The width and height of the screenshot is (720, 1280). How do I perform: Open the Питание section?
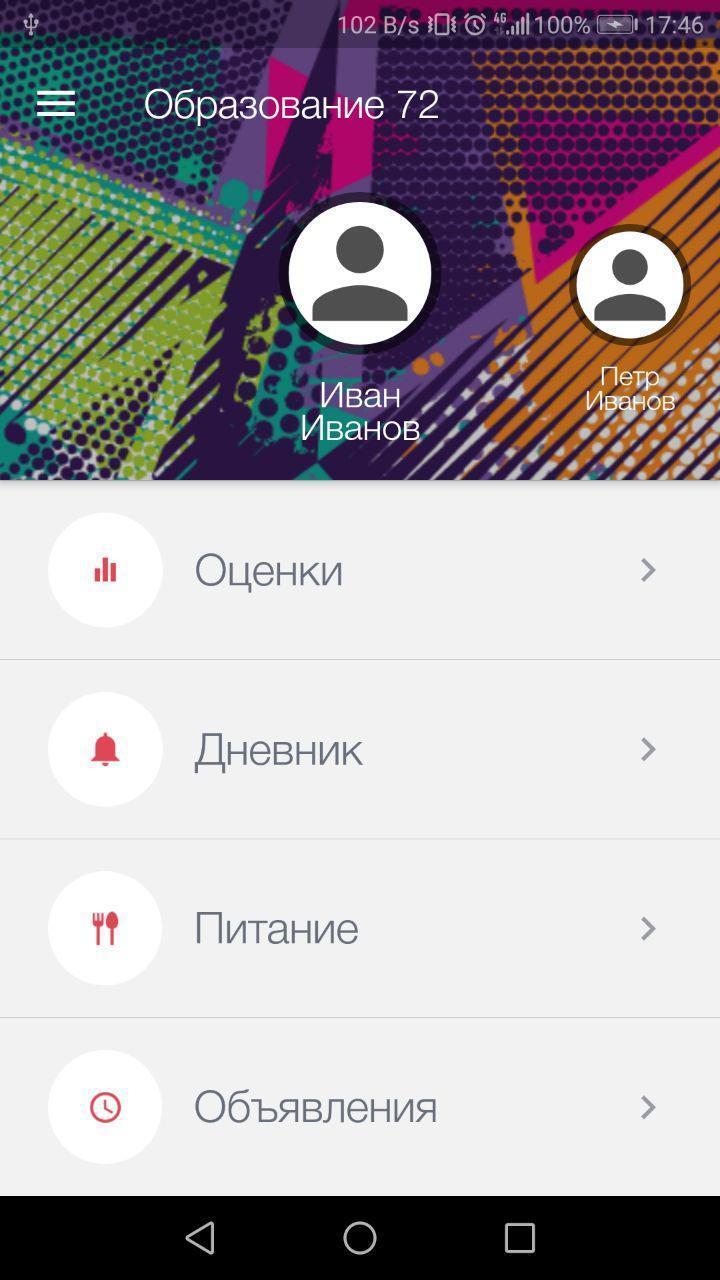276,928
